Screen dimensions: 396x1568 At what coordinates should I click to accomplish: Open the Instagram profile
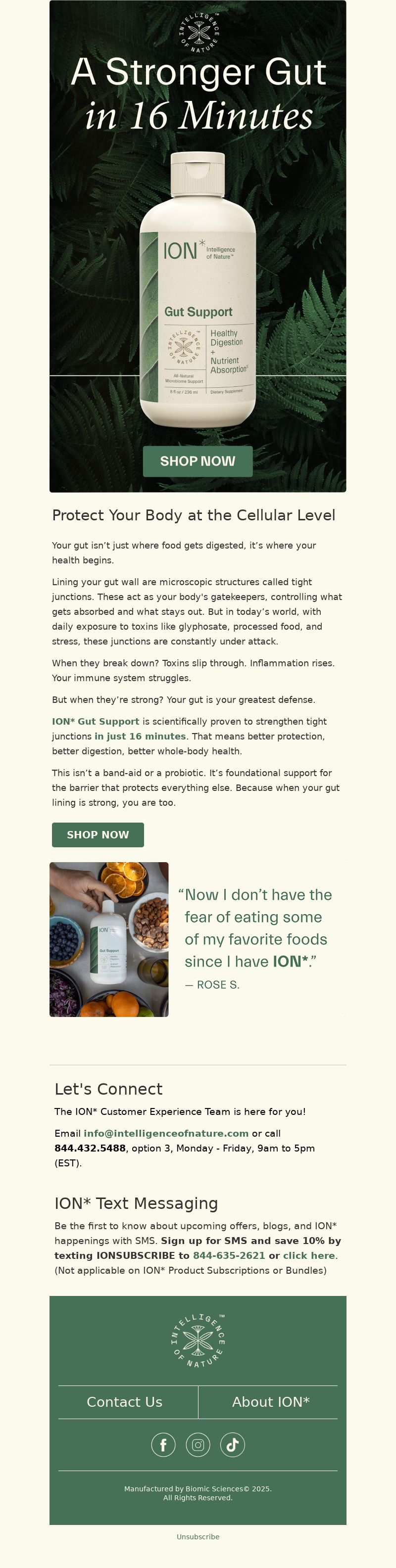tap(198, 1444)
